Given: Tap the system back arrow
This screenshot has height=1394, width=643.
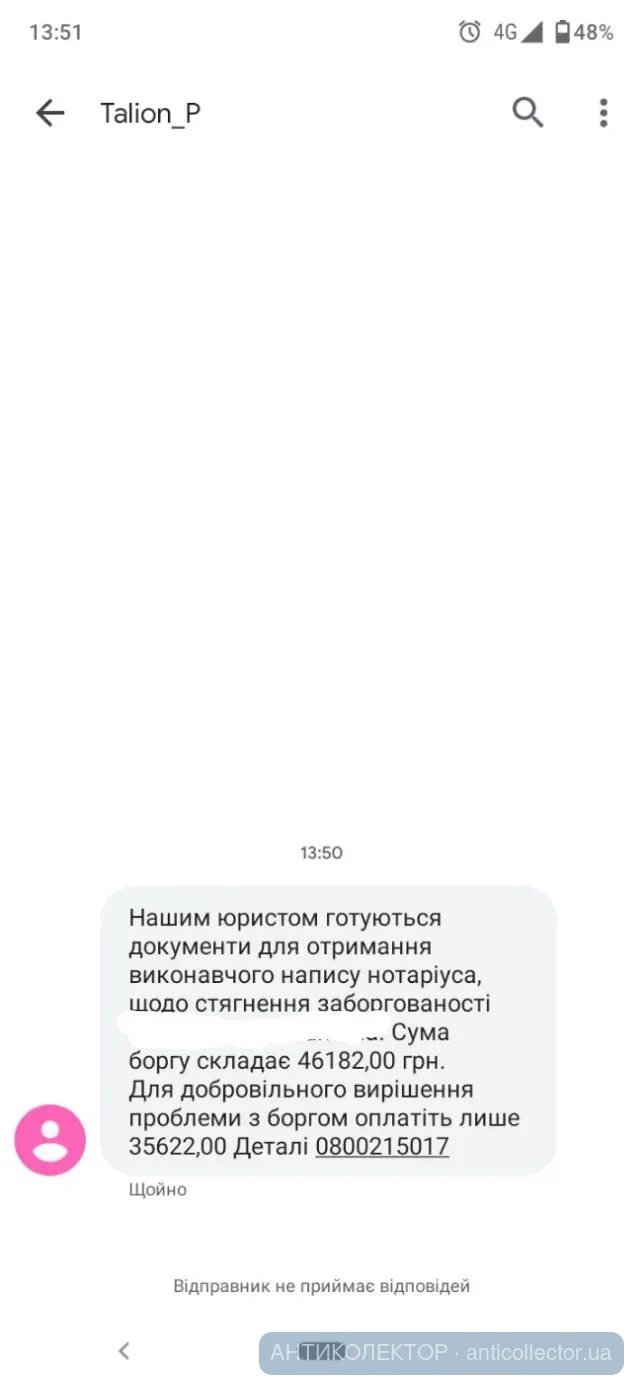Looking at the screenshot, I should (x=124, y=1351).
